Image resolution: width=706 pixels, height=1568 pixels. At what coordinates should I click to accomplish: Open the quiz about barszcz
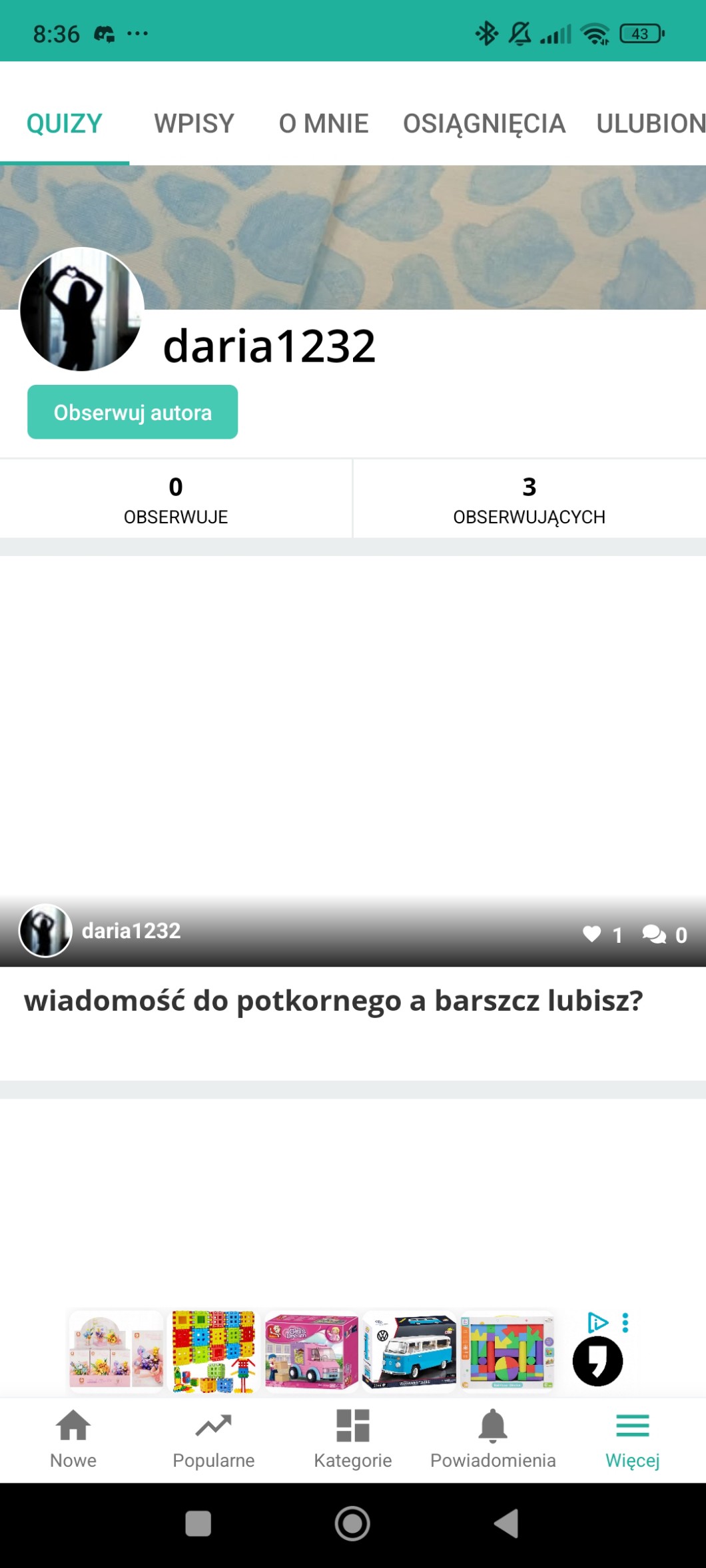[333, 1001]
